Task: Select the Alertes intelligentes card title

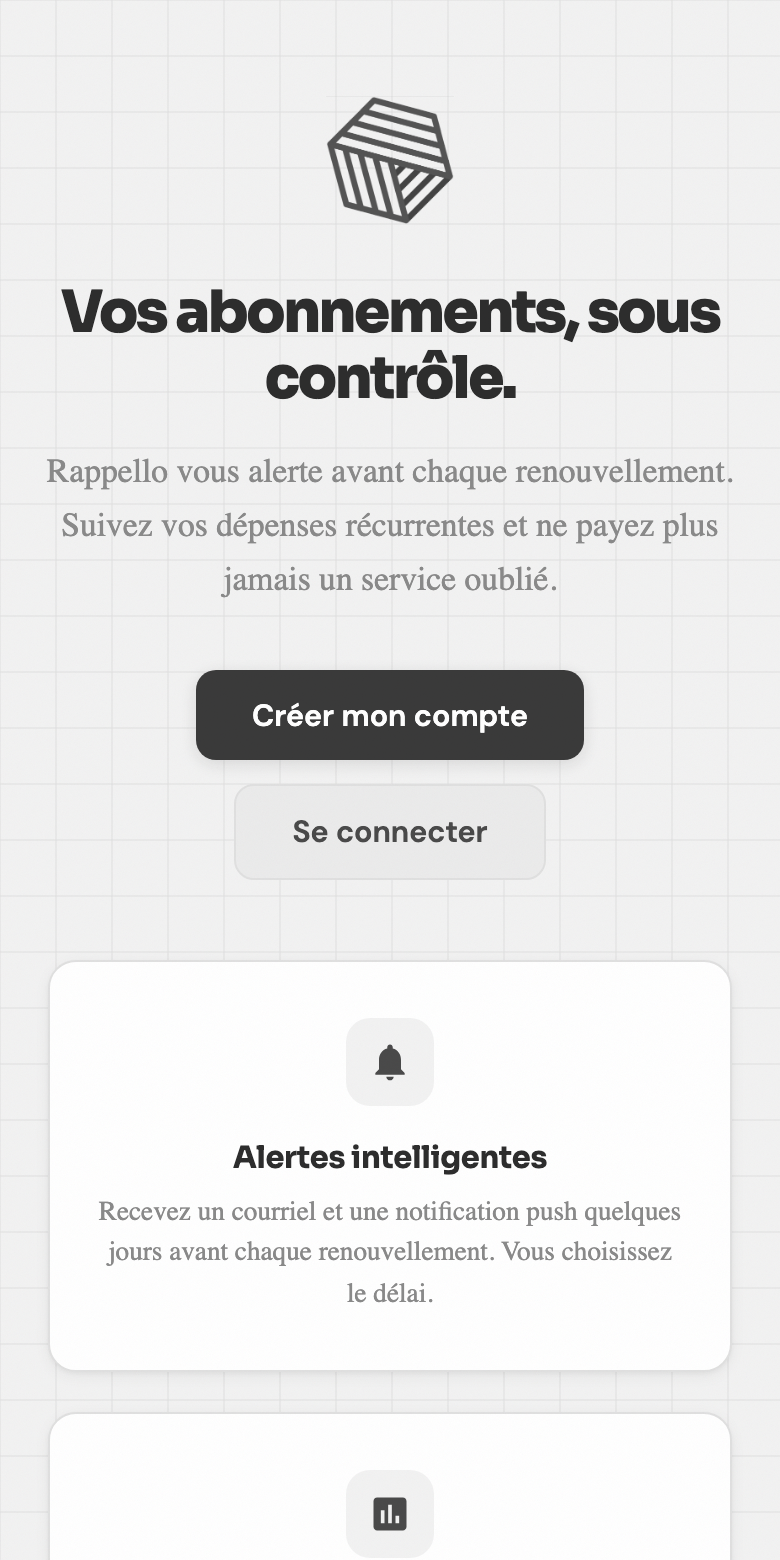Action: click(390, 1157)
